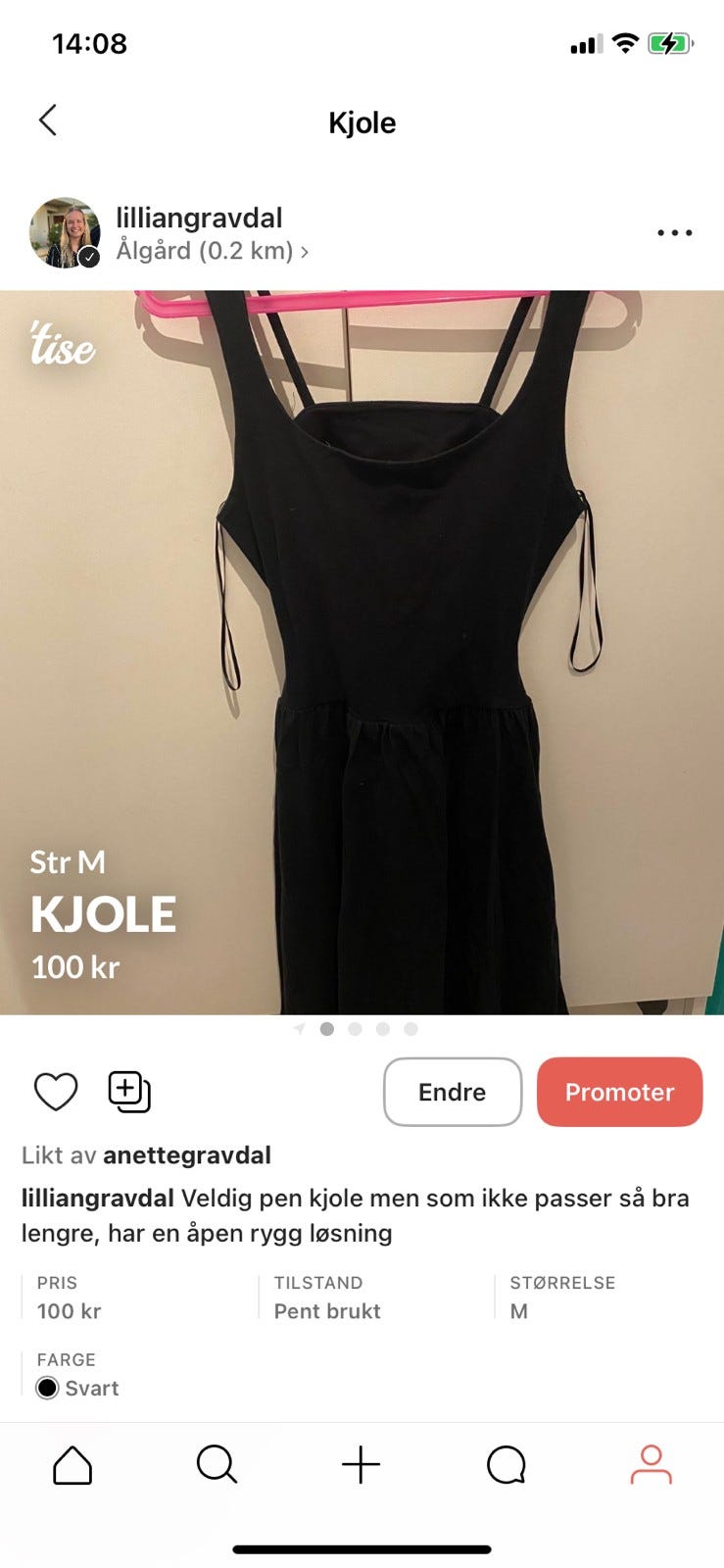Add listing to a collection icon

(x=129, y=1091)
